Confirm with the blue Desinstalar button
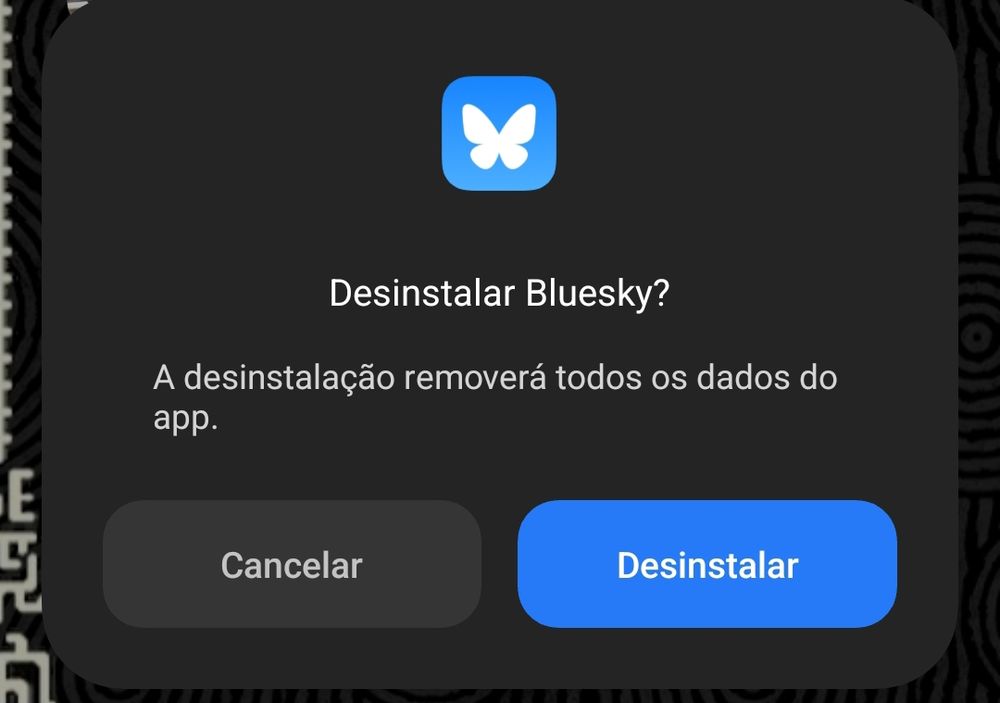1000x703 pixels. pos(707,564)
